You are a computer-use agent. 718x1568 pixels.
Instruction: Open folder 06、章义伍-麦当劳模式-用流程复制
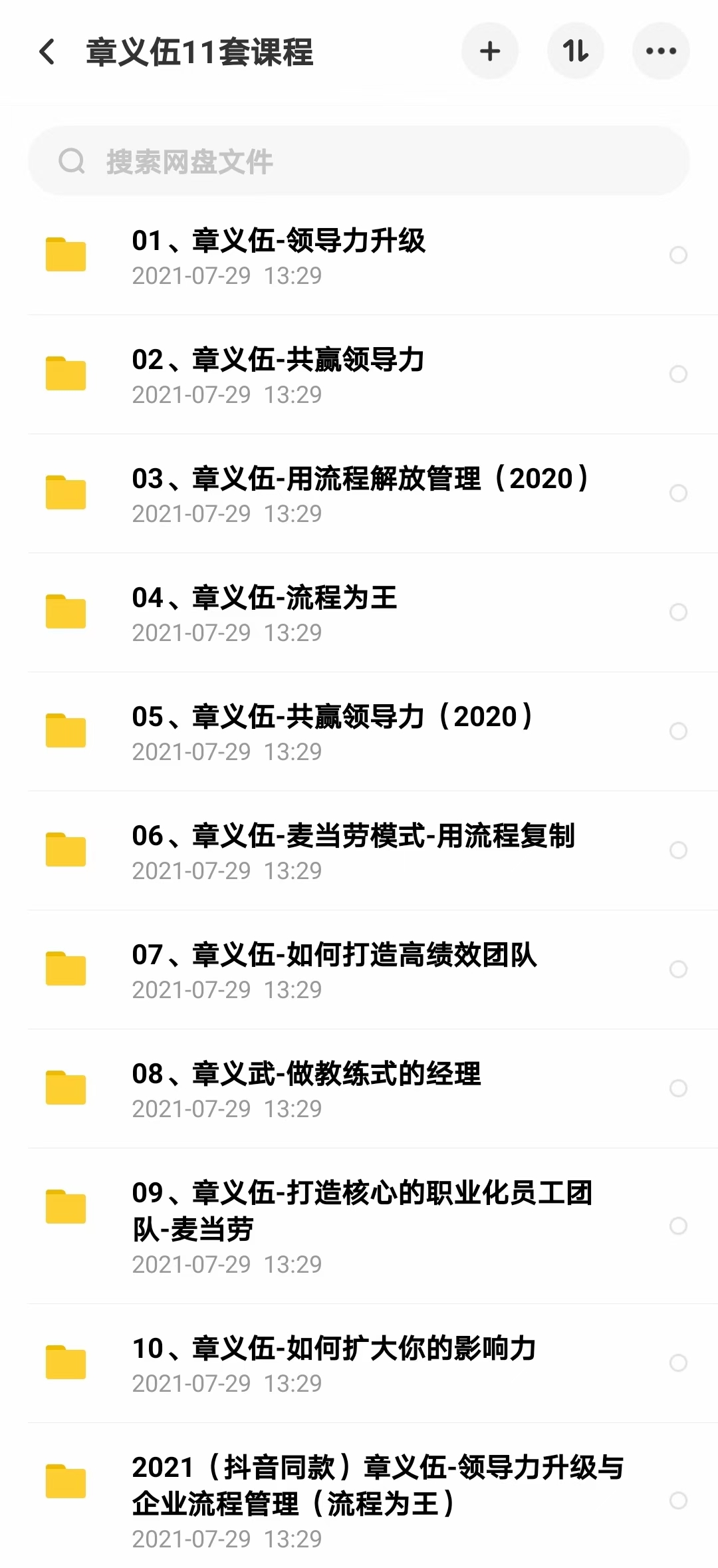tap(359, 851)
